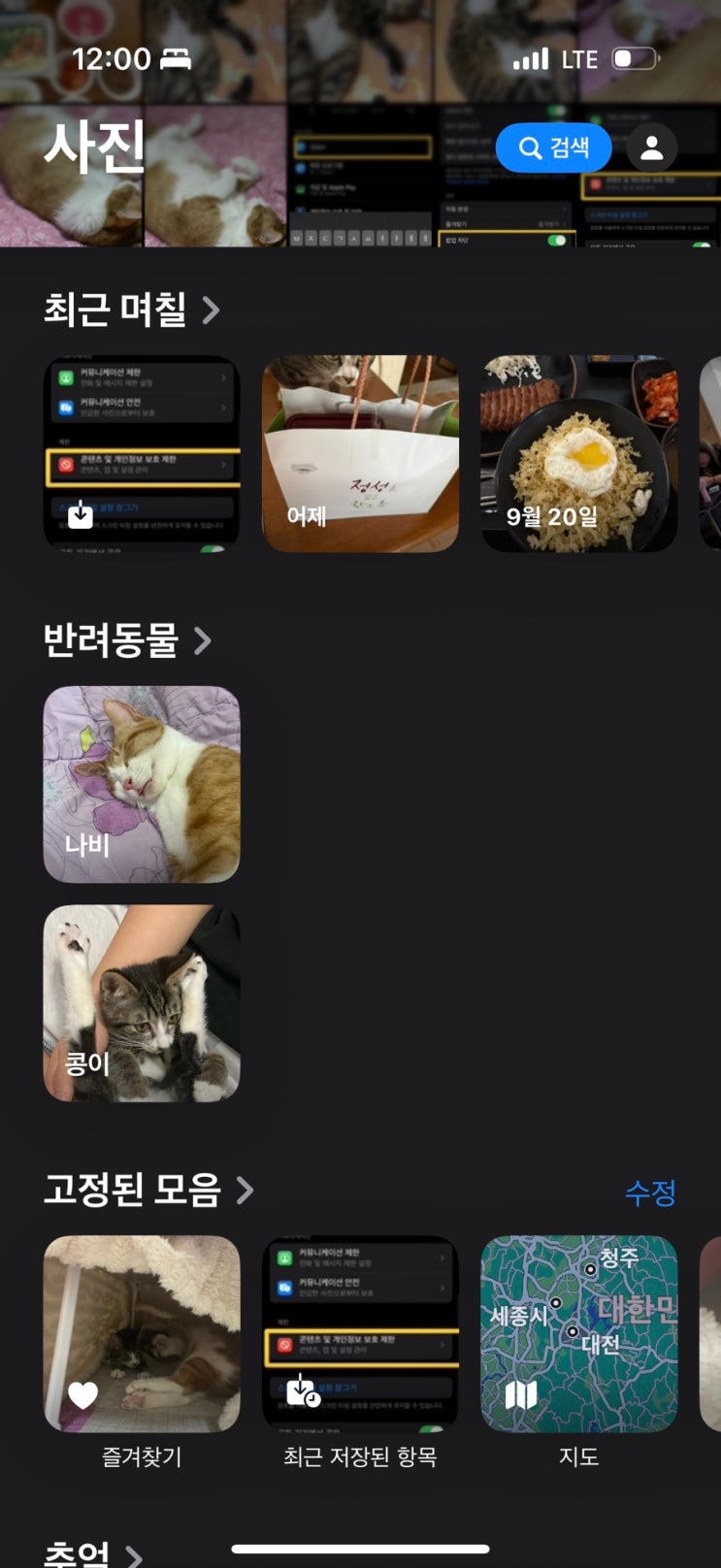Image resolution: width=721 pixels, height=1568 pixels.
Task: Open the 콩이 pet album
Action: click(141, 1002)
